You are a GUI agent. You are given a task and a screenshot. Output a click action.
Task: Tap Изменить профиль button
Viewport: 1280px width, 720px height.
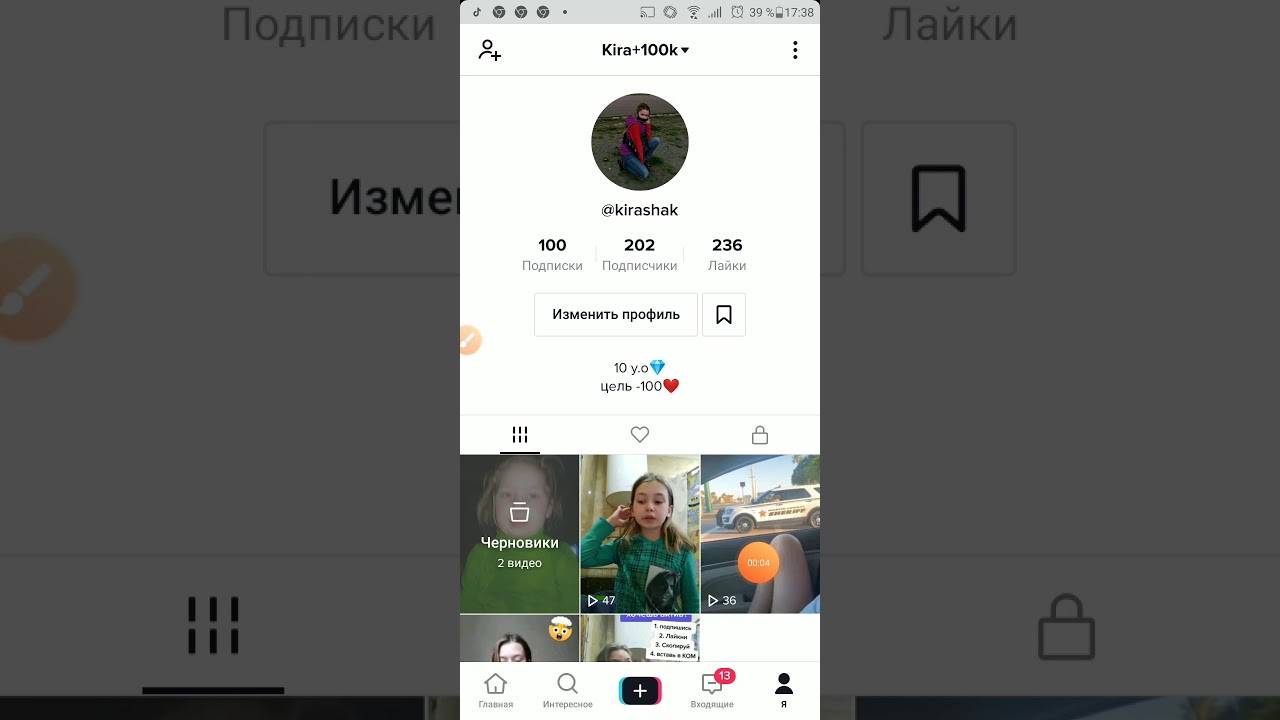(x=615, y=314)
